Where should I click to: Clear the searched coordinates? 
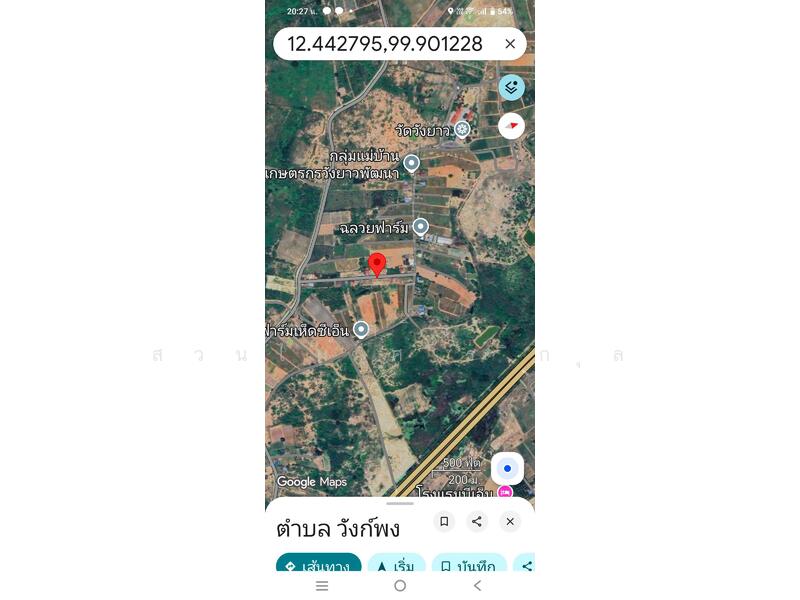510,44
